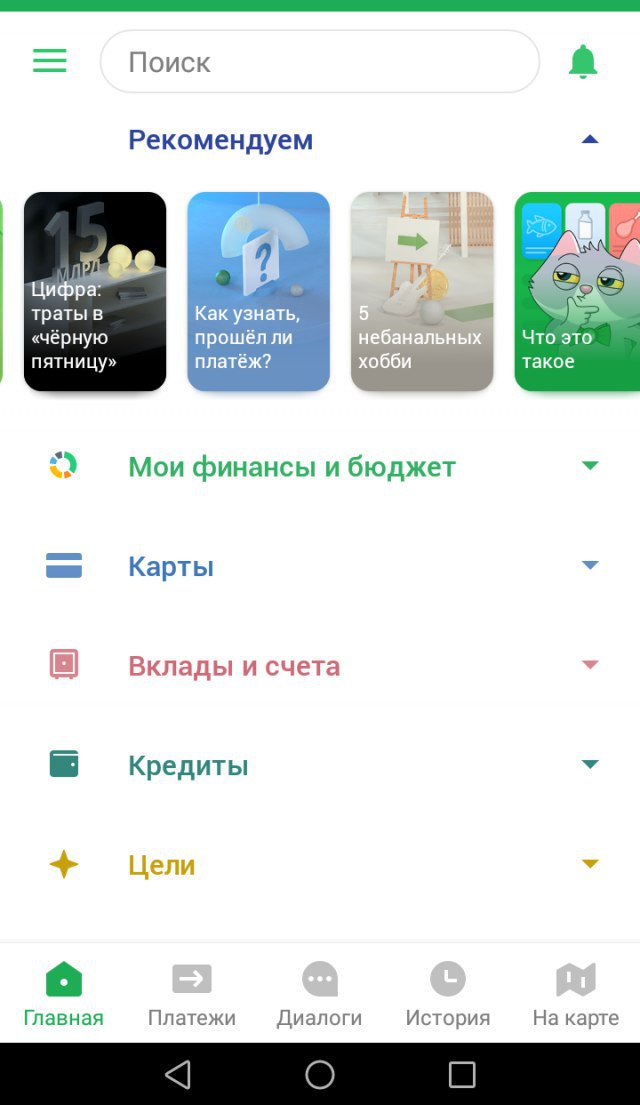Open the Что это такое cat card
The height and width of the screenshot is (1105, 640).
coord(577,291)
